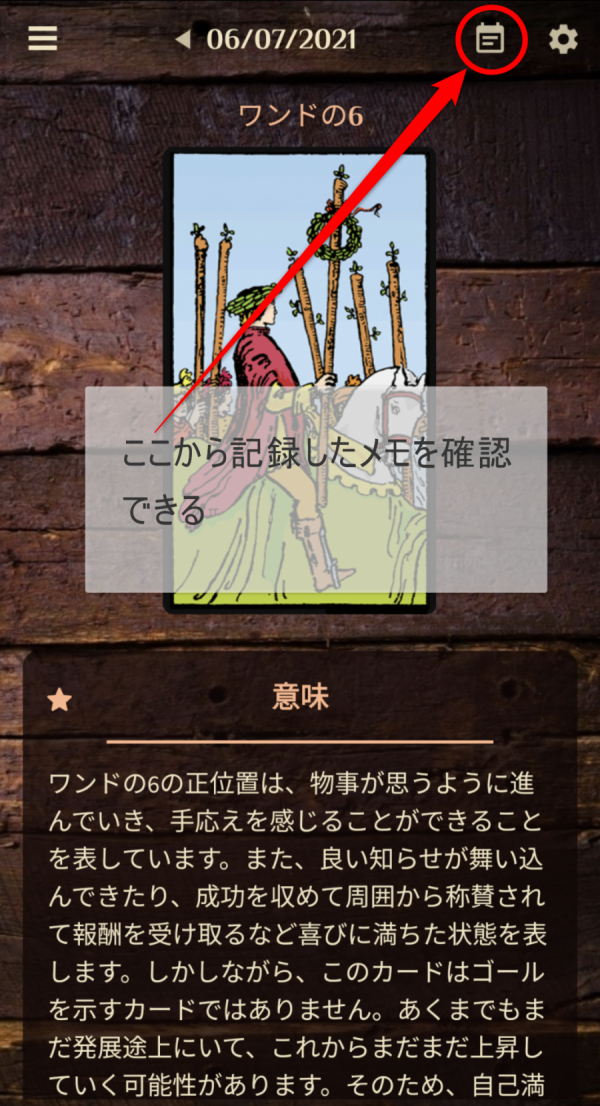Screen dimensions: 600x1106
Task: Open the settings gear
Action: click(563, 40)
